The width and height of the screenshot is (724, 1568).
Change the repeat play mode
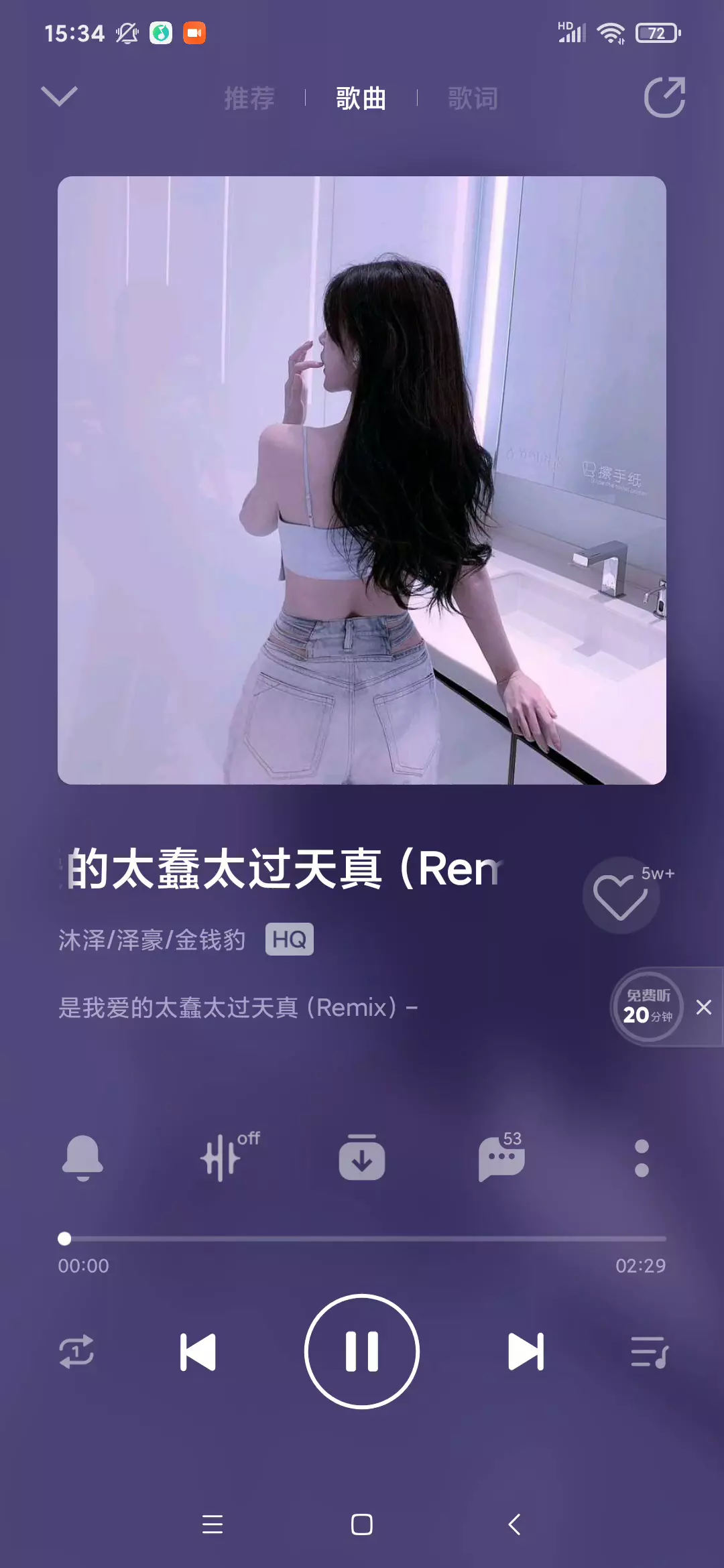point(76,1352)
